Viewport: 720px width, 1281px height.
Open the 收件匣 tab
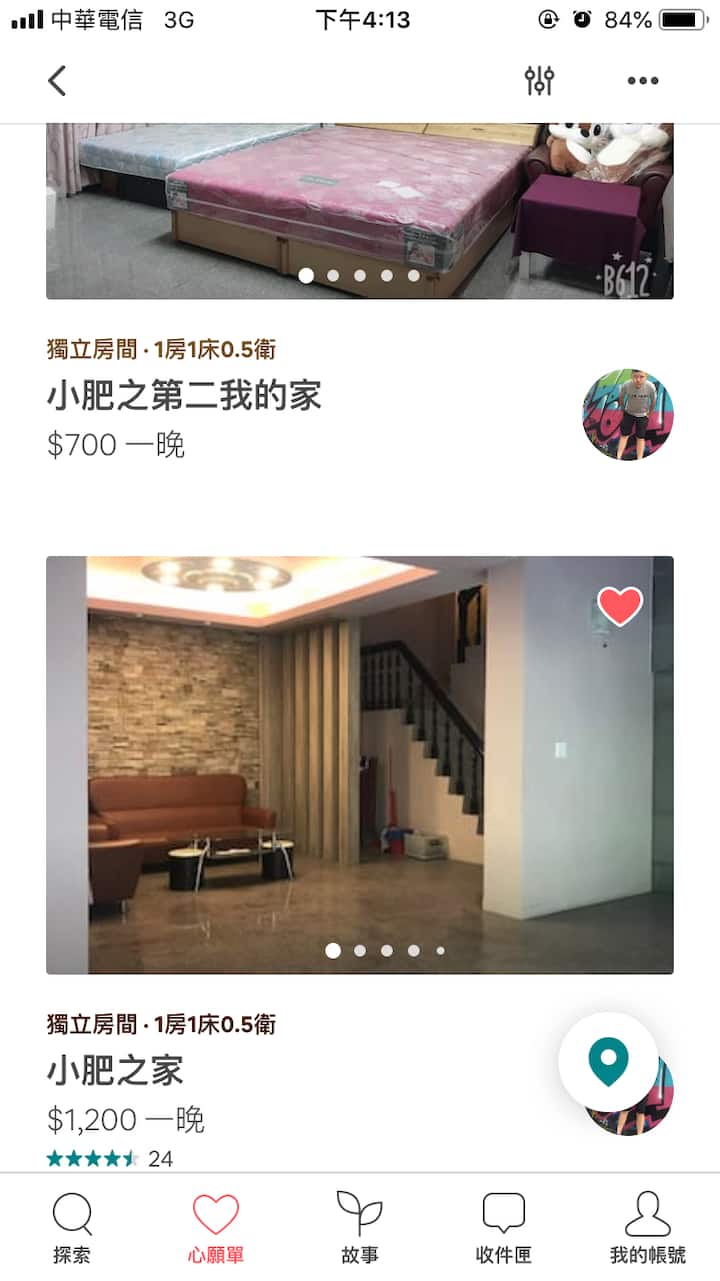(504, 1227)
